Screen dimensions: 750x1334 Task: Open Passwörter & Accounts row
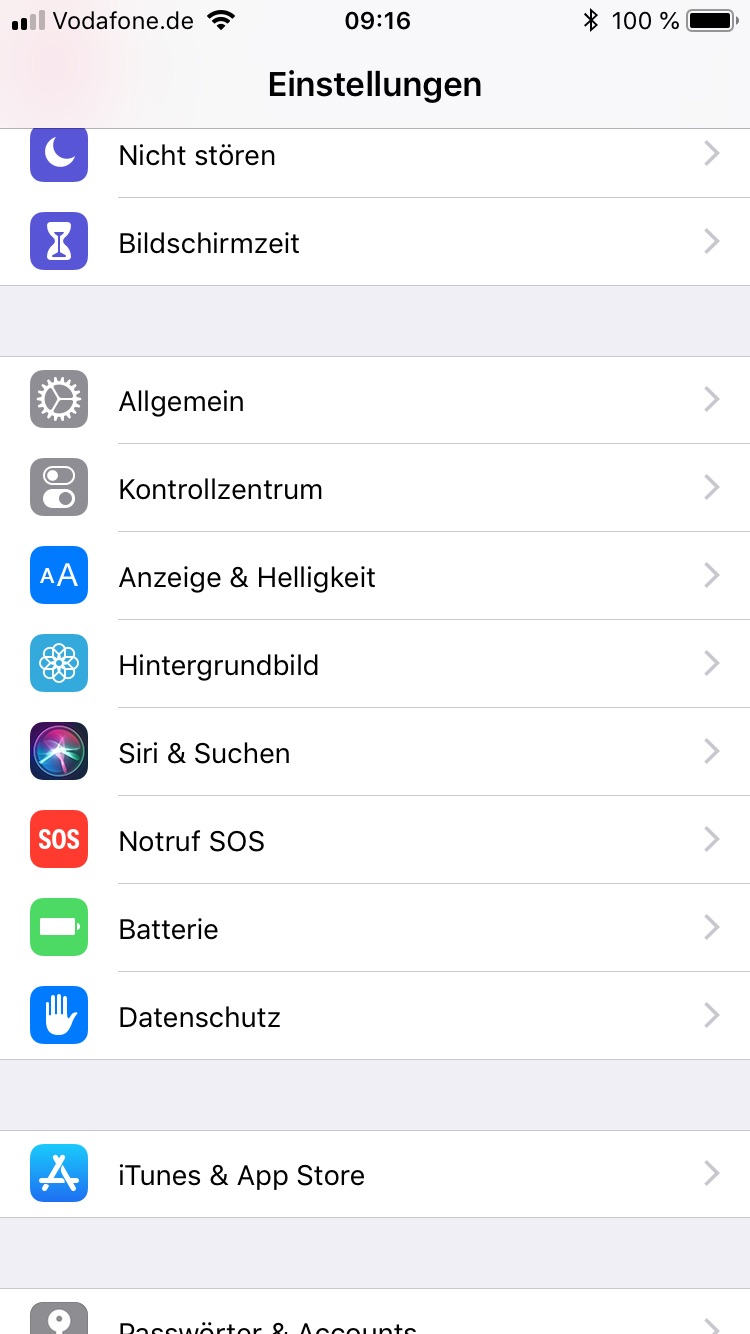[375, 1312]
